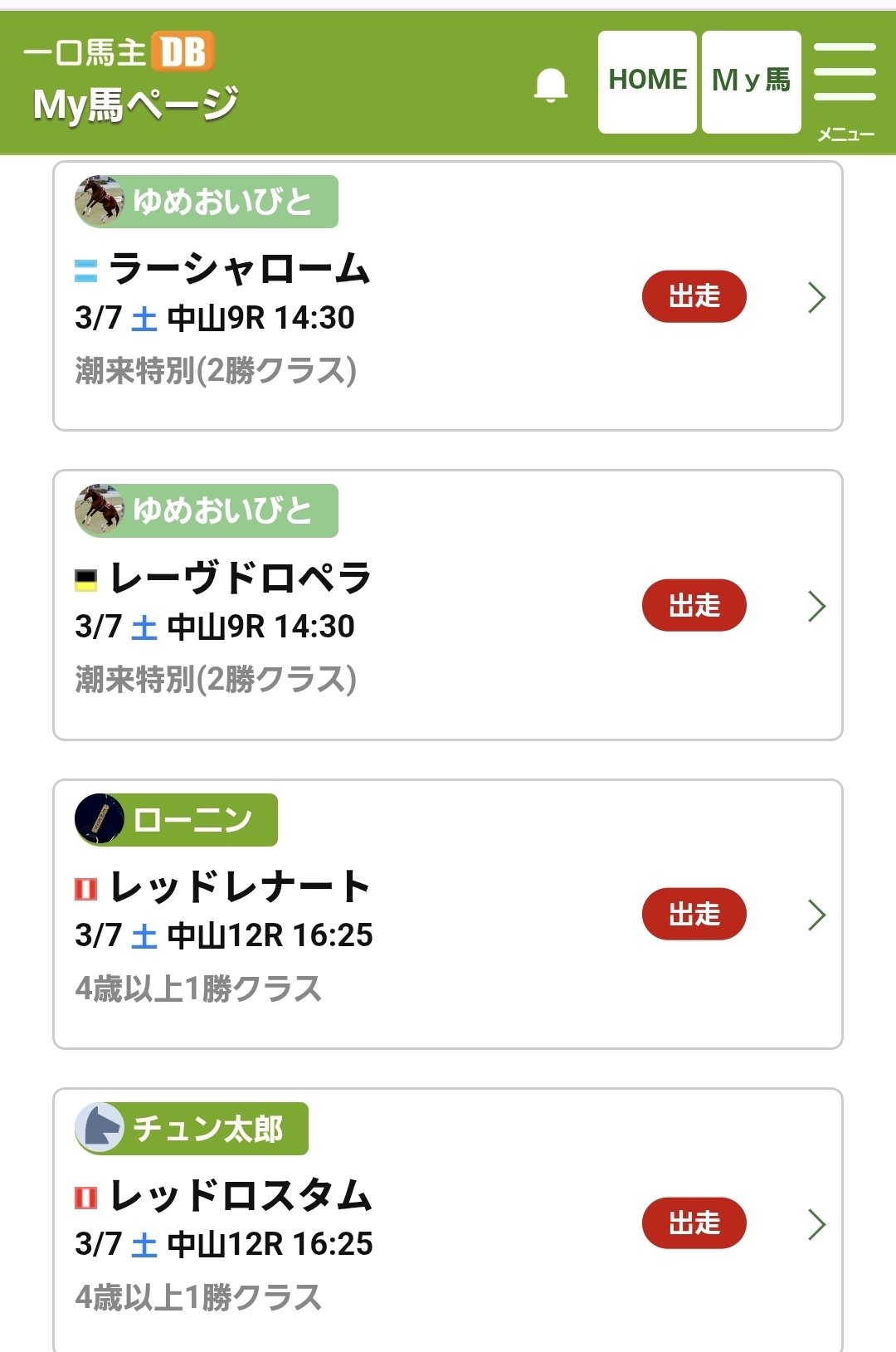The width and height of the screenshot is (896, 1352).
Task: Open the チュン太郎 user tag
Action: click(192, 1129)
